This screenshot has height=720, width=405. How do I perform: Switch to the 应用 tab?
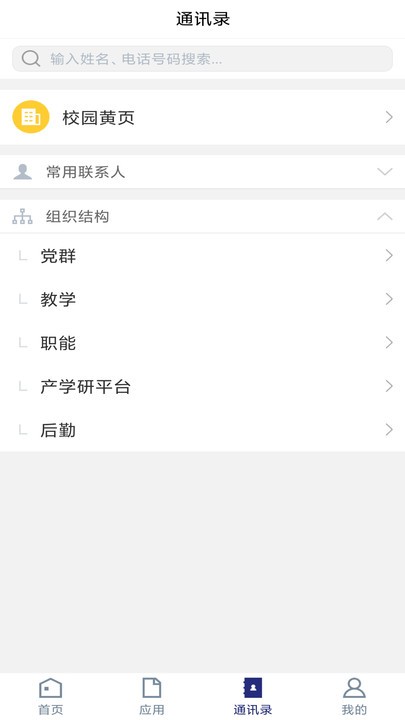pyautogui.click(x=152, y=697)
